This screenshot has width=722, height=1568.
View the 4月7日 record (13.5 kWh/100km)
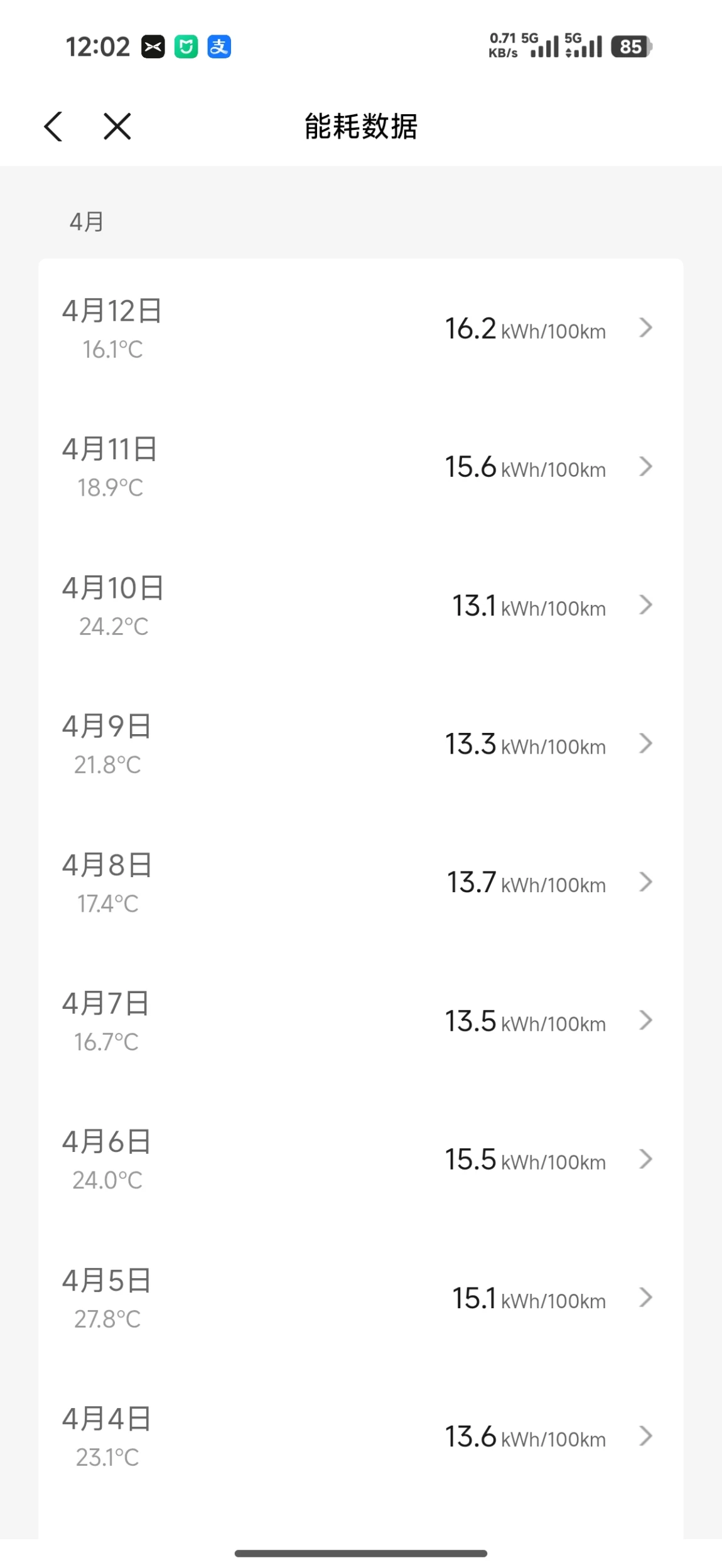tap(360, 1021)
